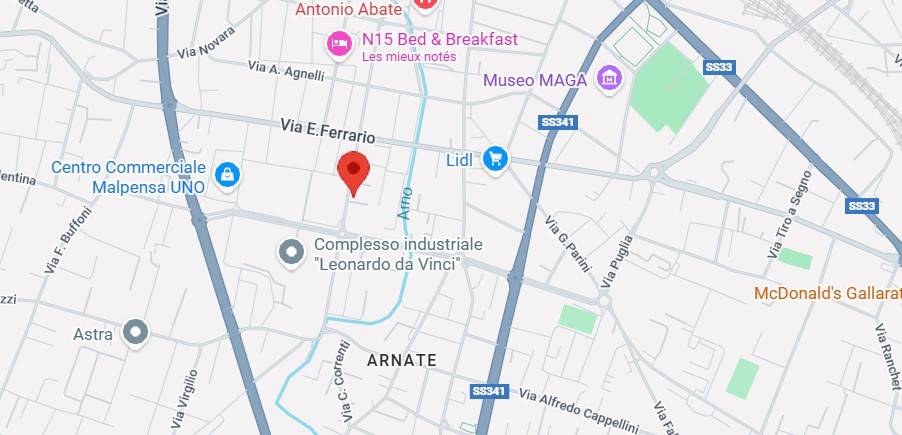Open the Lidl shopping cart marker
The width and height of the screenshot is (902, 435).
click(495, 158)
